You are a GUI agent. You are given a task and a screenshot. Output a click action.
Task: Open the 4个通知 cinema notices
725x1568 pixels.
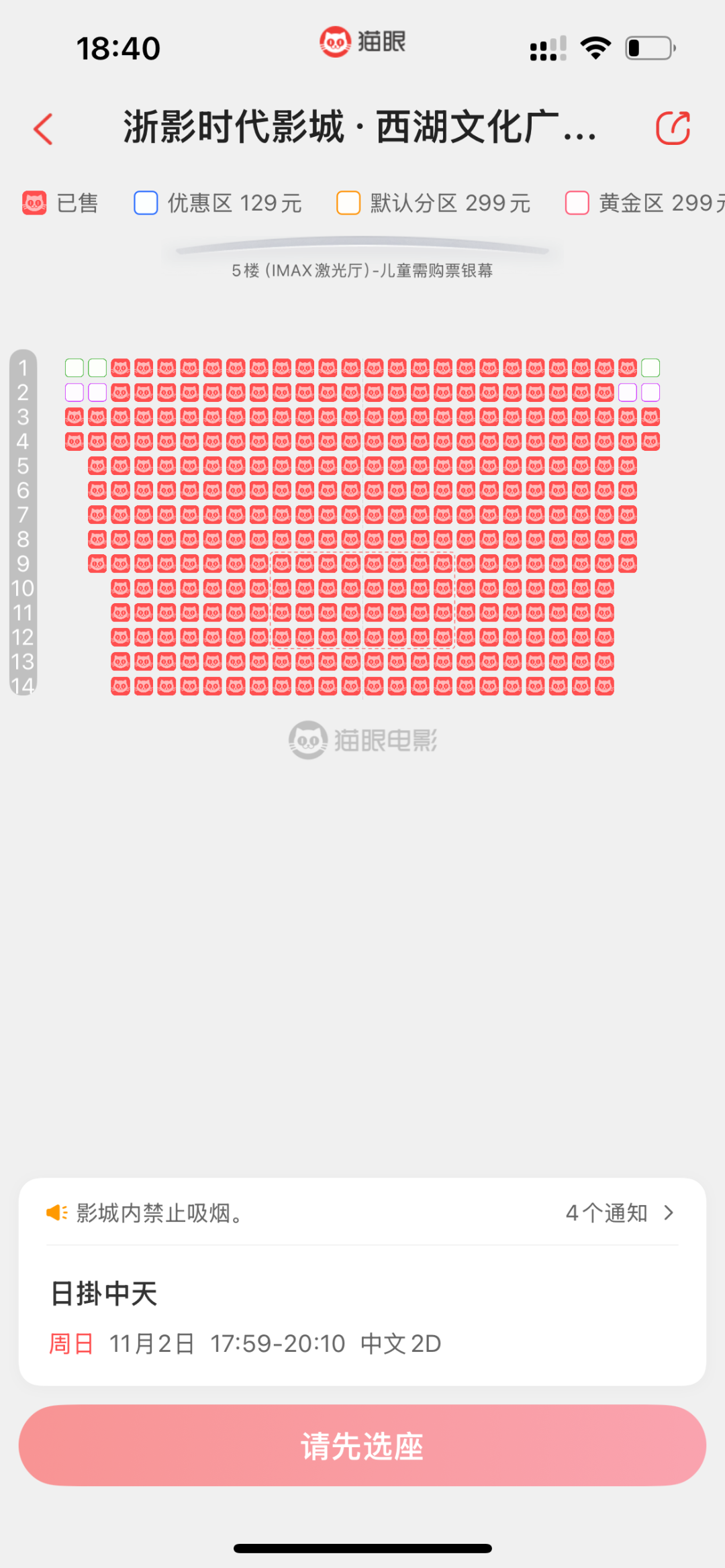pos(619,1212)
